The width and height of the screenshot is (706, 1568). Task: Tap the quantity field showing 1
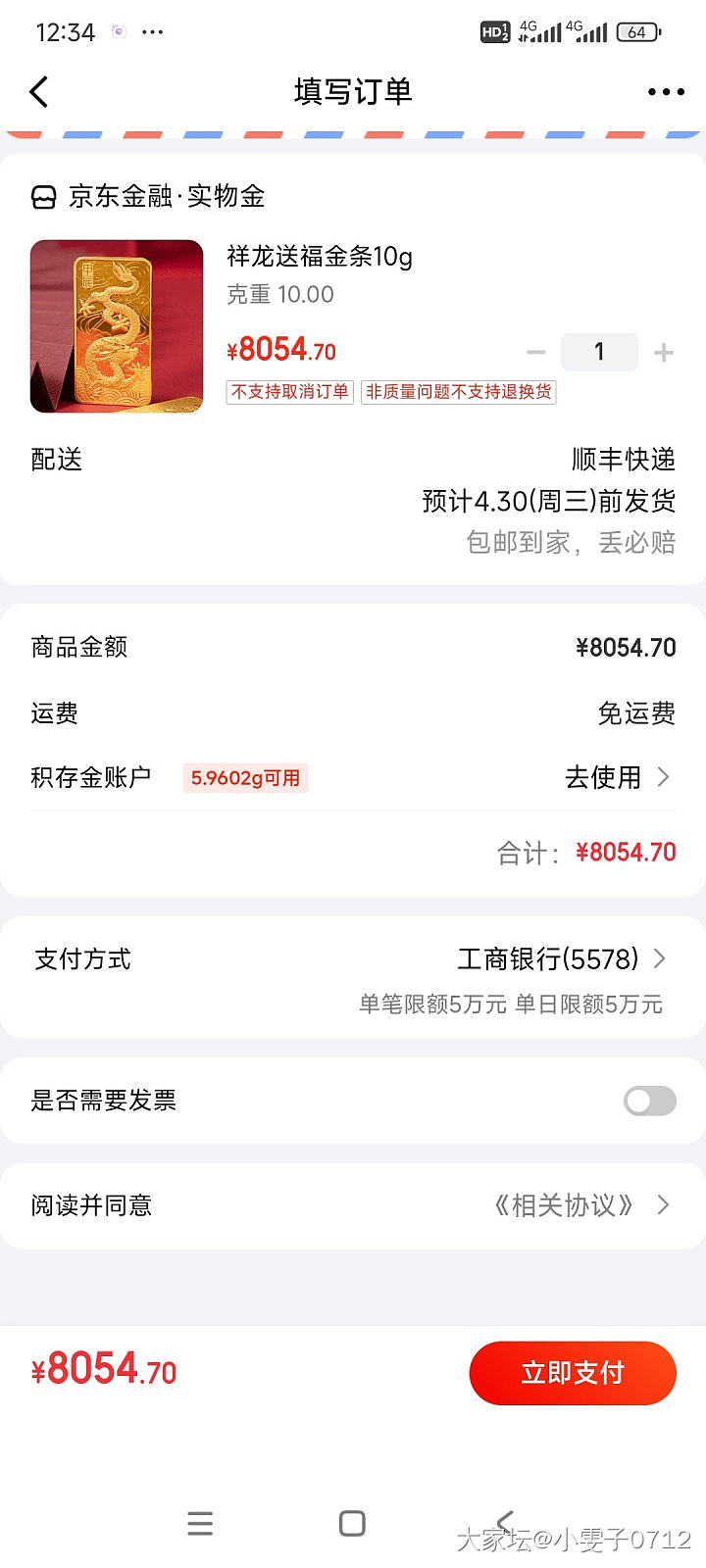599,353
